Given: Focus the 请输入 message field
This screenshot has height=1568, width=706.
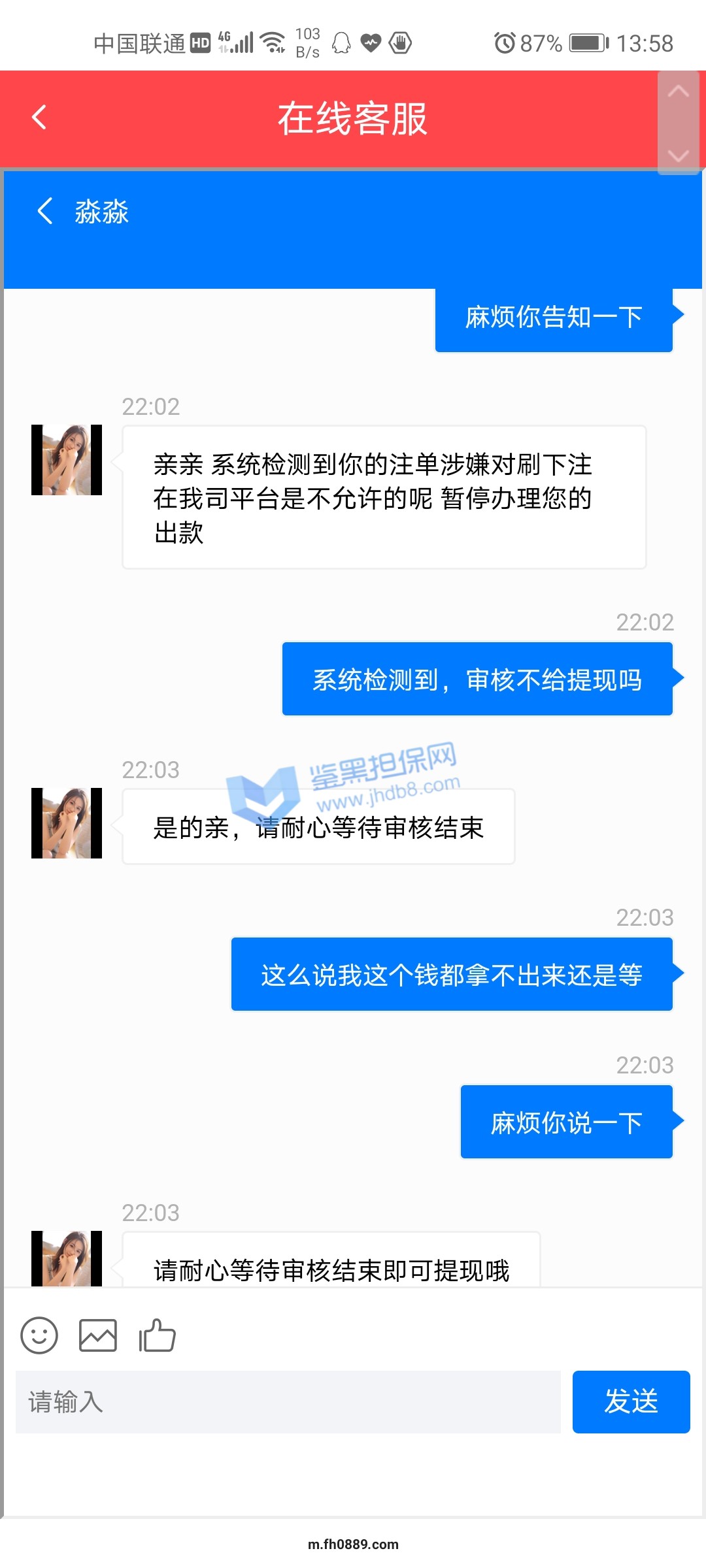Looking at the screenshot, I should (288, 1402).
